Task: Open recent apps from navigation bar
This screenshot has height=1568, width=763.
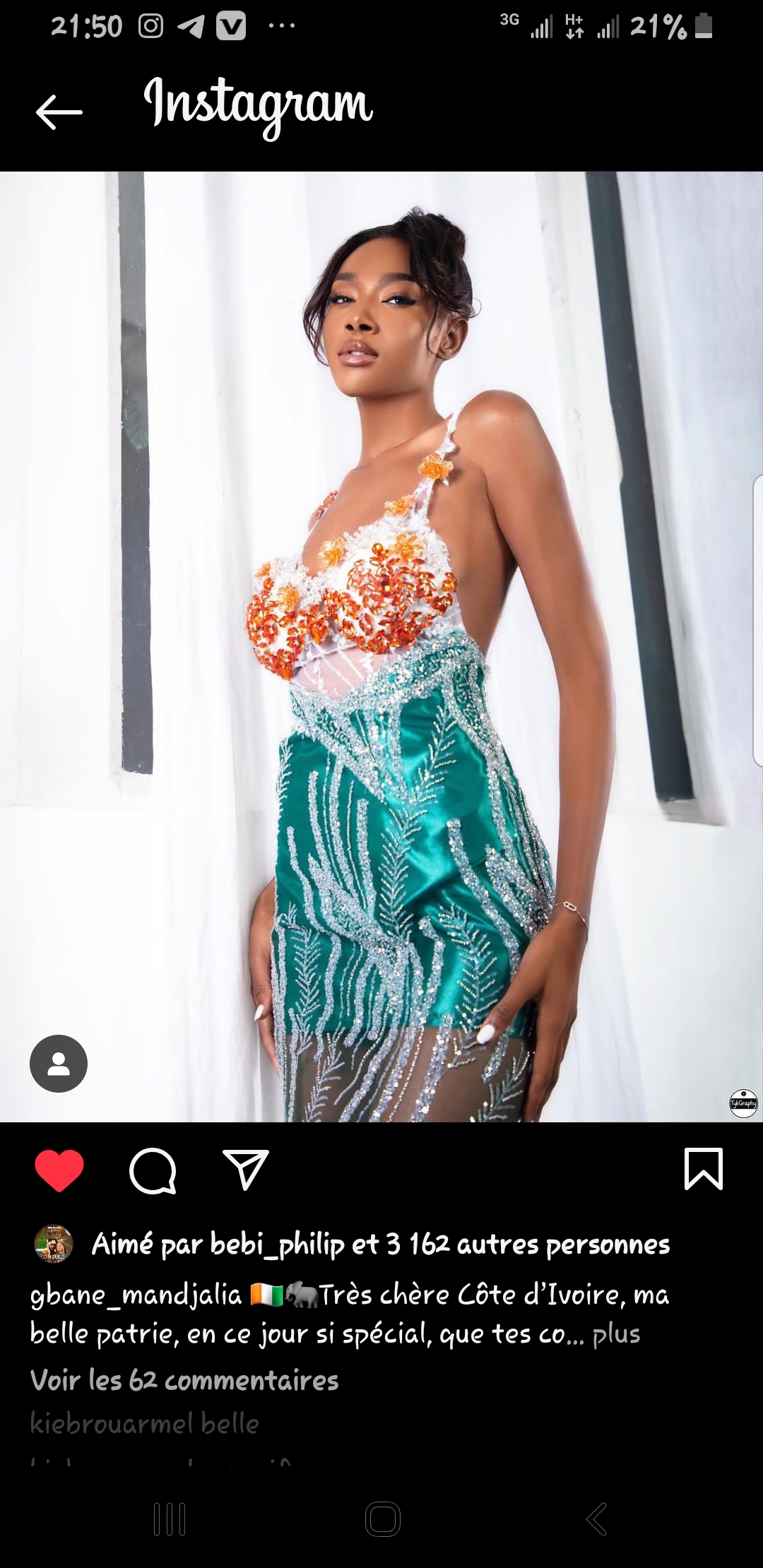Action: click(x=170, y=1519)
